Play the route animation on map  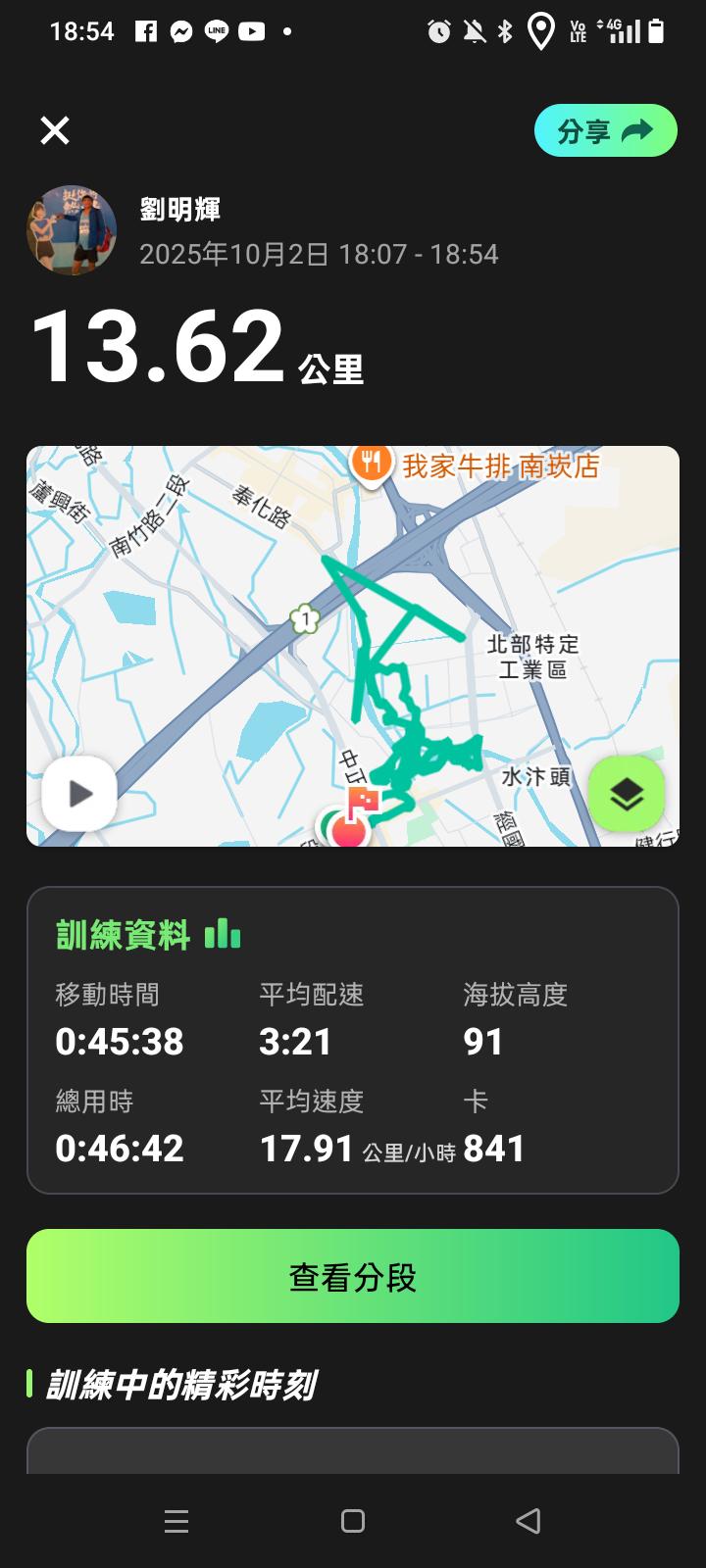(x=79, y=794)
